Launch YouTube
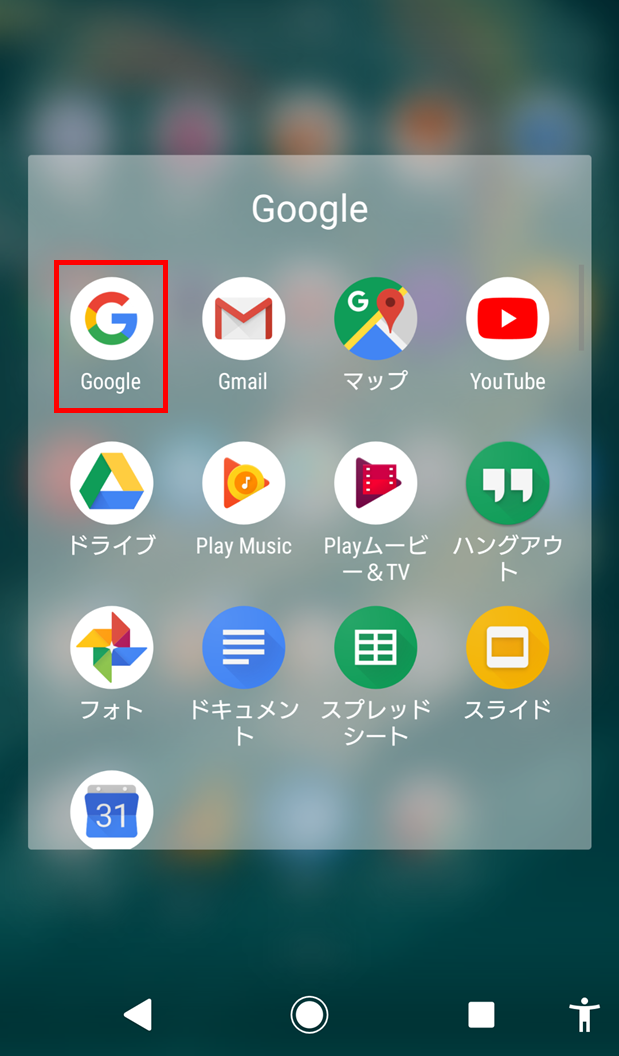Image resolution: width=619 pixels, height=1056 pixels. 507,320
